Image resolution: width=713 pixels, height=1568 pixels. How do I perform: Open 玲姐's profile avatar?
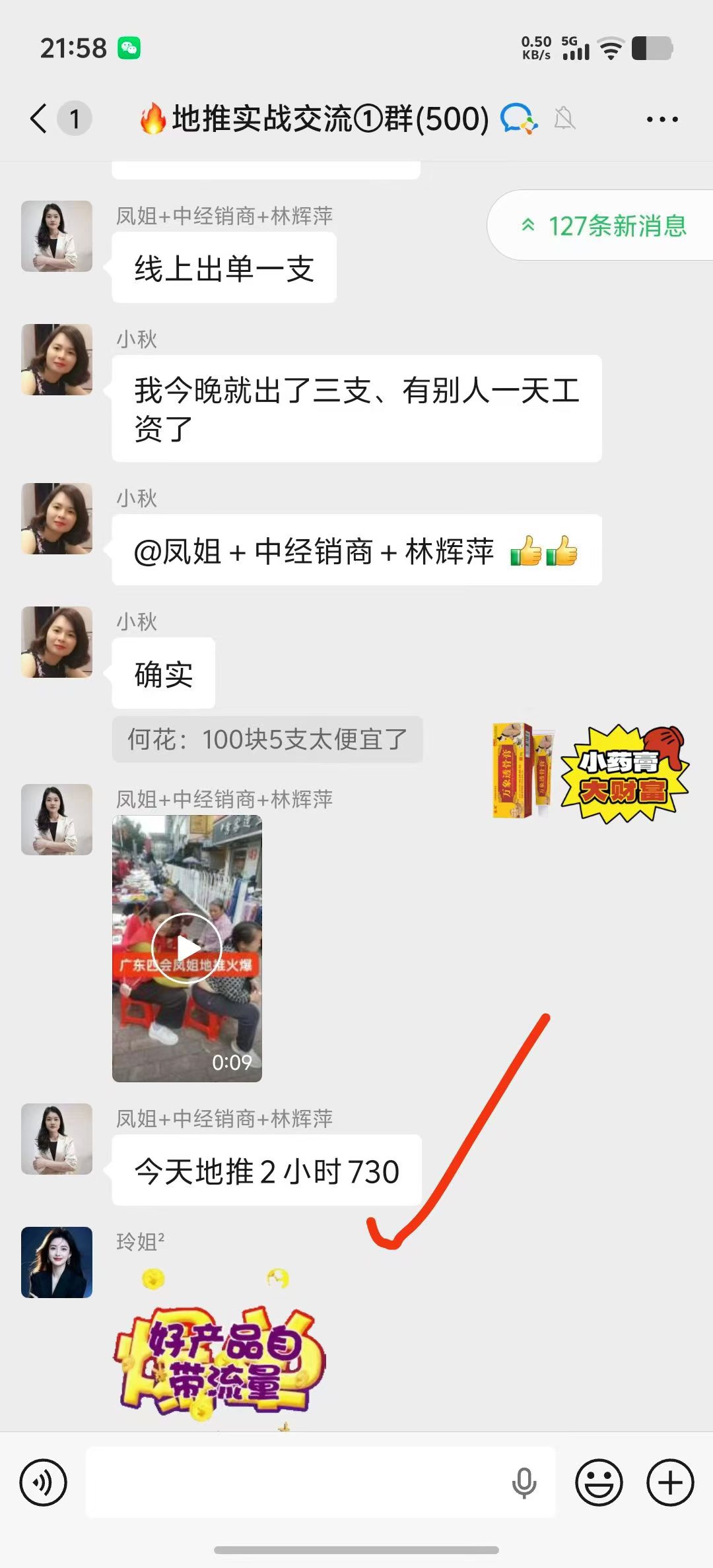[x=57, y=1262]
